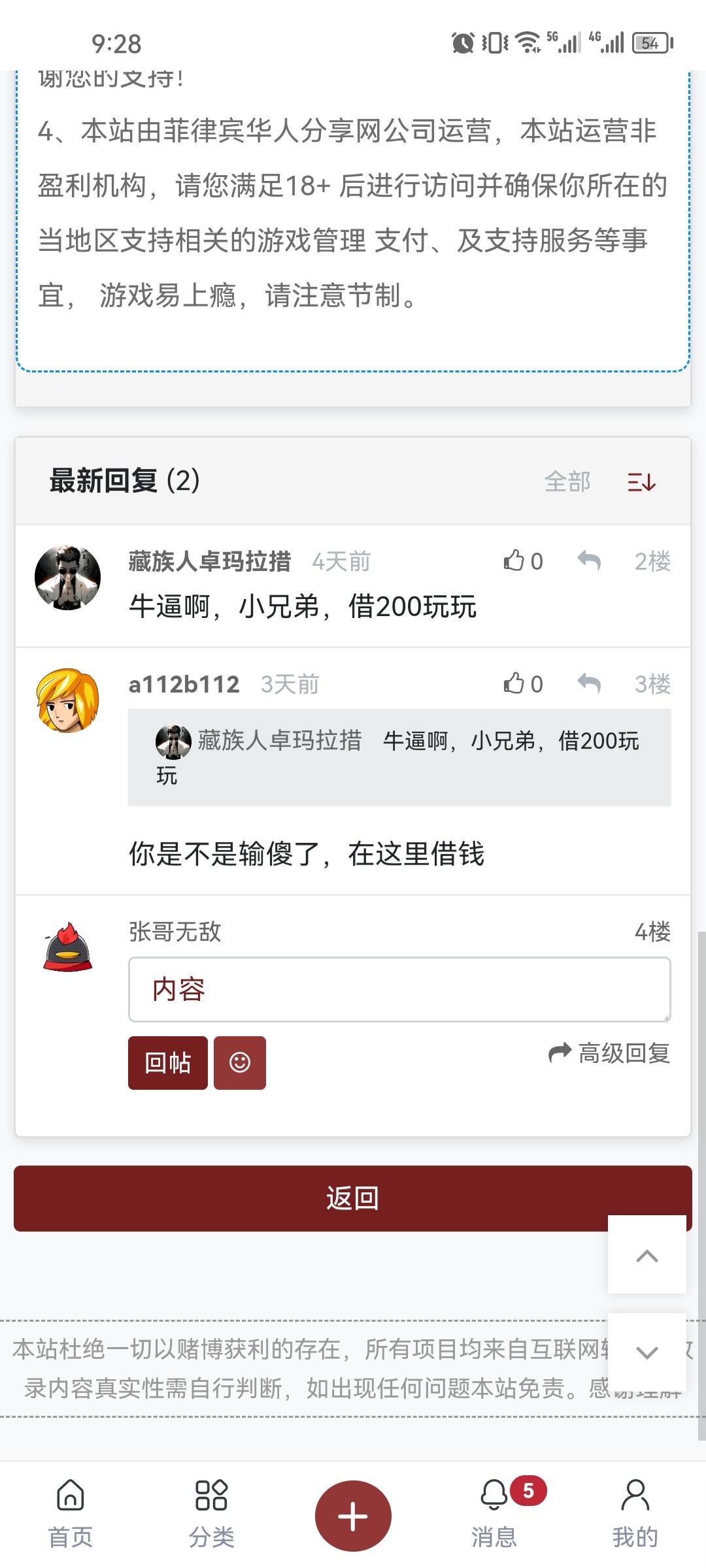Open 高级回复 advanced reply
The image size is (706, 1568).
pos(609,1053)
